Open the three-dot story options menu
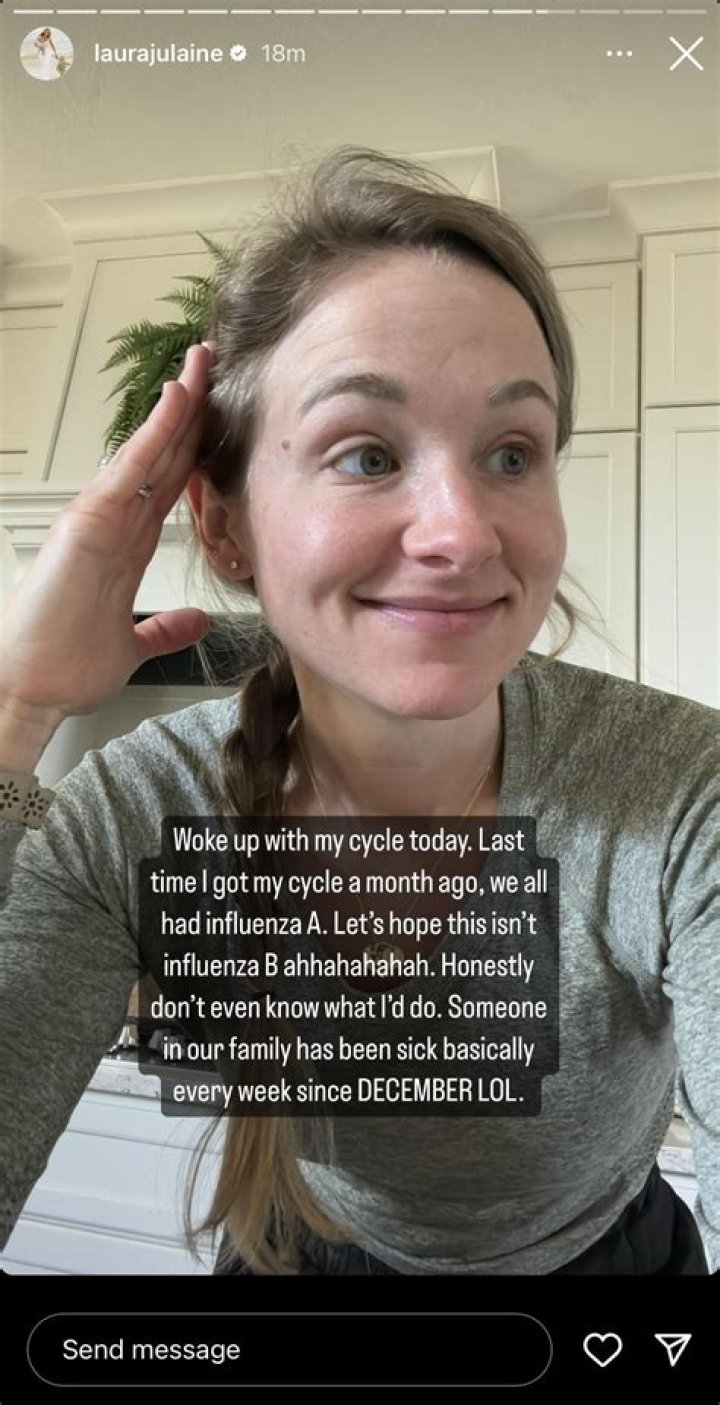Image resolution: width=720 pixels, height=1405 pixels. 619,54
